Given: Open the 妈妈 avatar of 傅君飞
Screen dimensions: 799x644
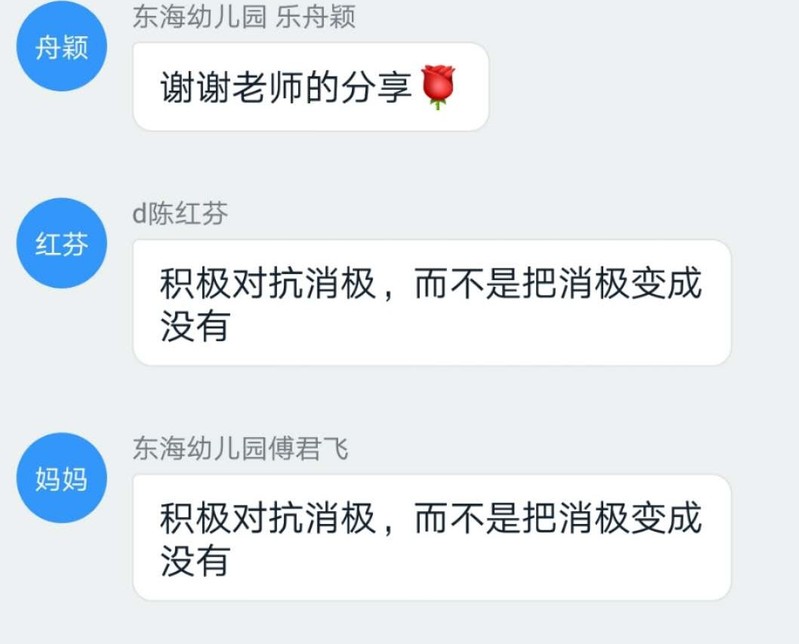Looking at the screenshot, I should [62, 479].
